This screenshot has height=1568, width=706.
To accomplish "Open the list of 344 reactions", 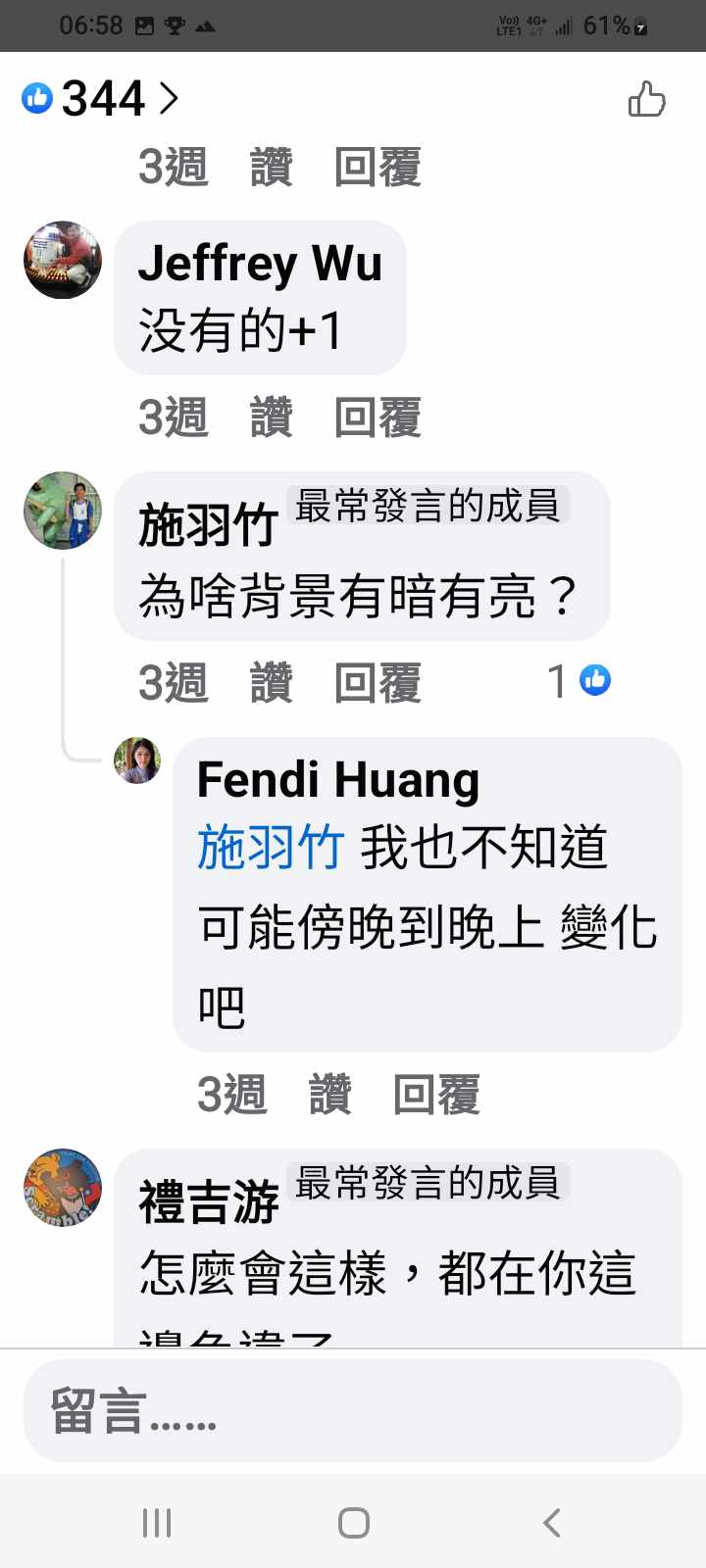I will pos(102,98).
